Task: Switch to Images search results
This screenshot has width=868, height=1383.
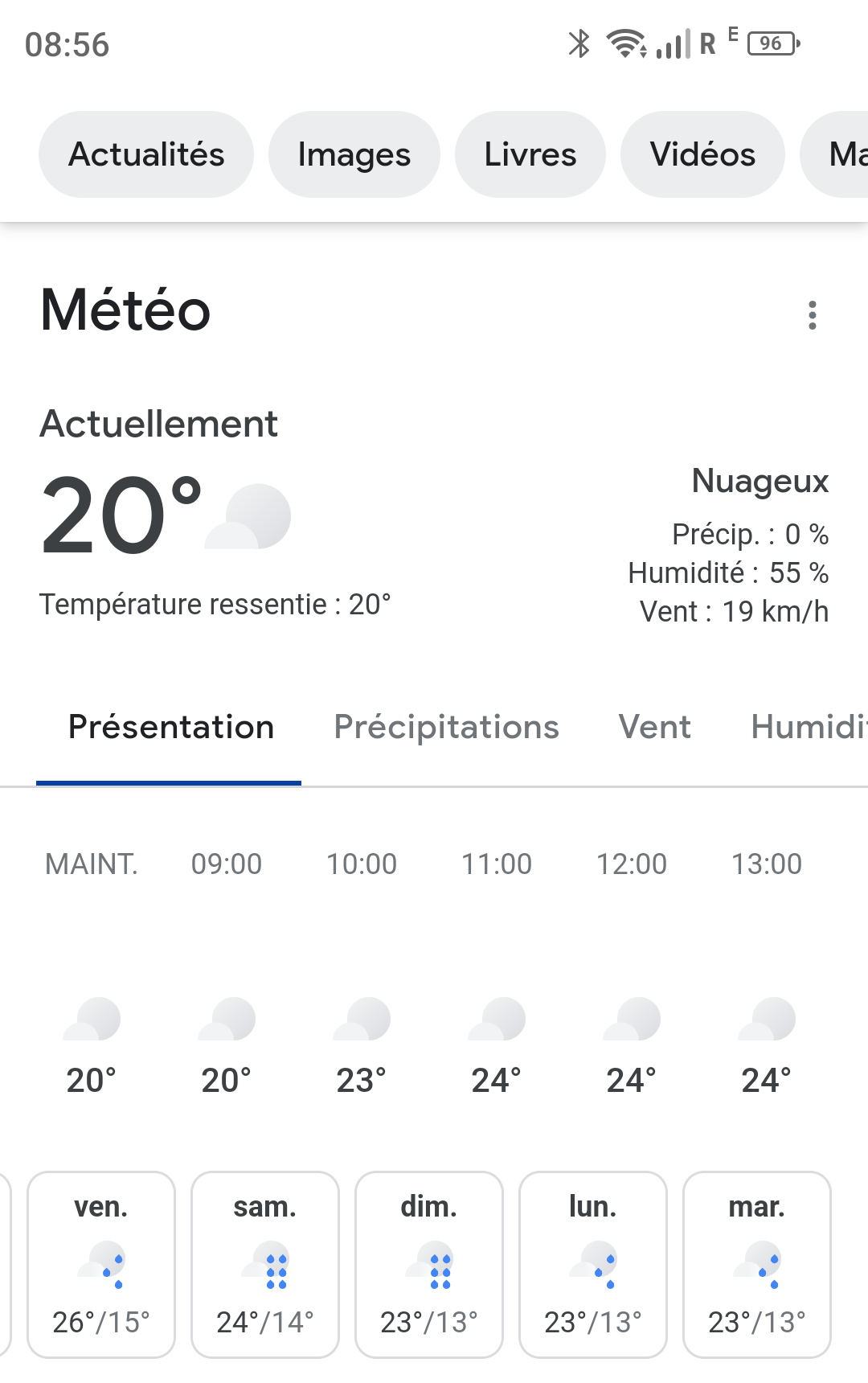Action: 354,154
